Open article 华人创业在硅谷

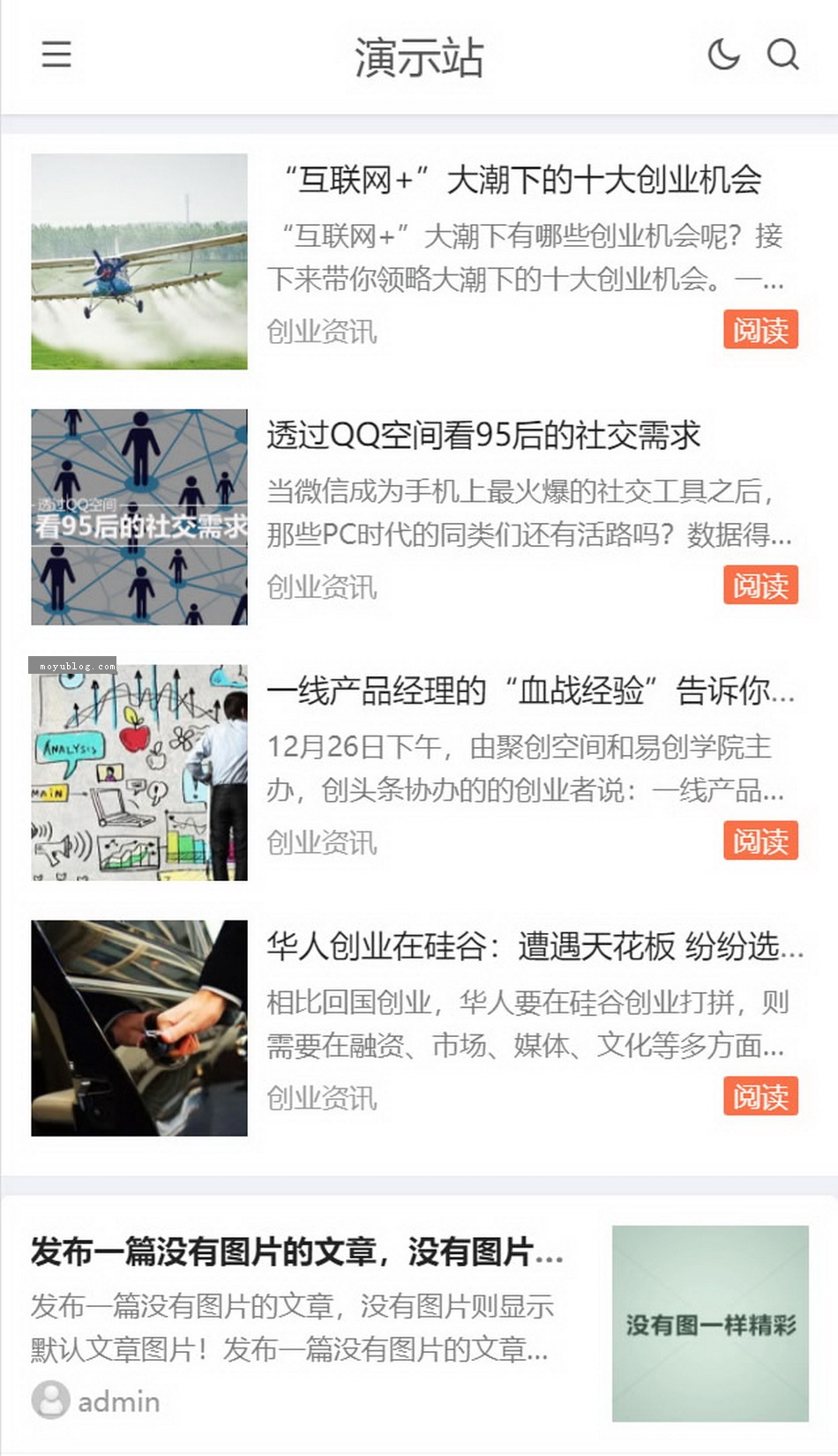click(x=534, y=946)
